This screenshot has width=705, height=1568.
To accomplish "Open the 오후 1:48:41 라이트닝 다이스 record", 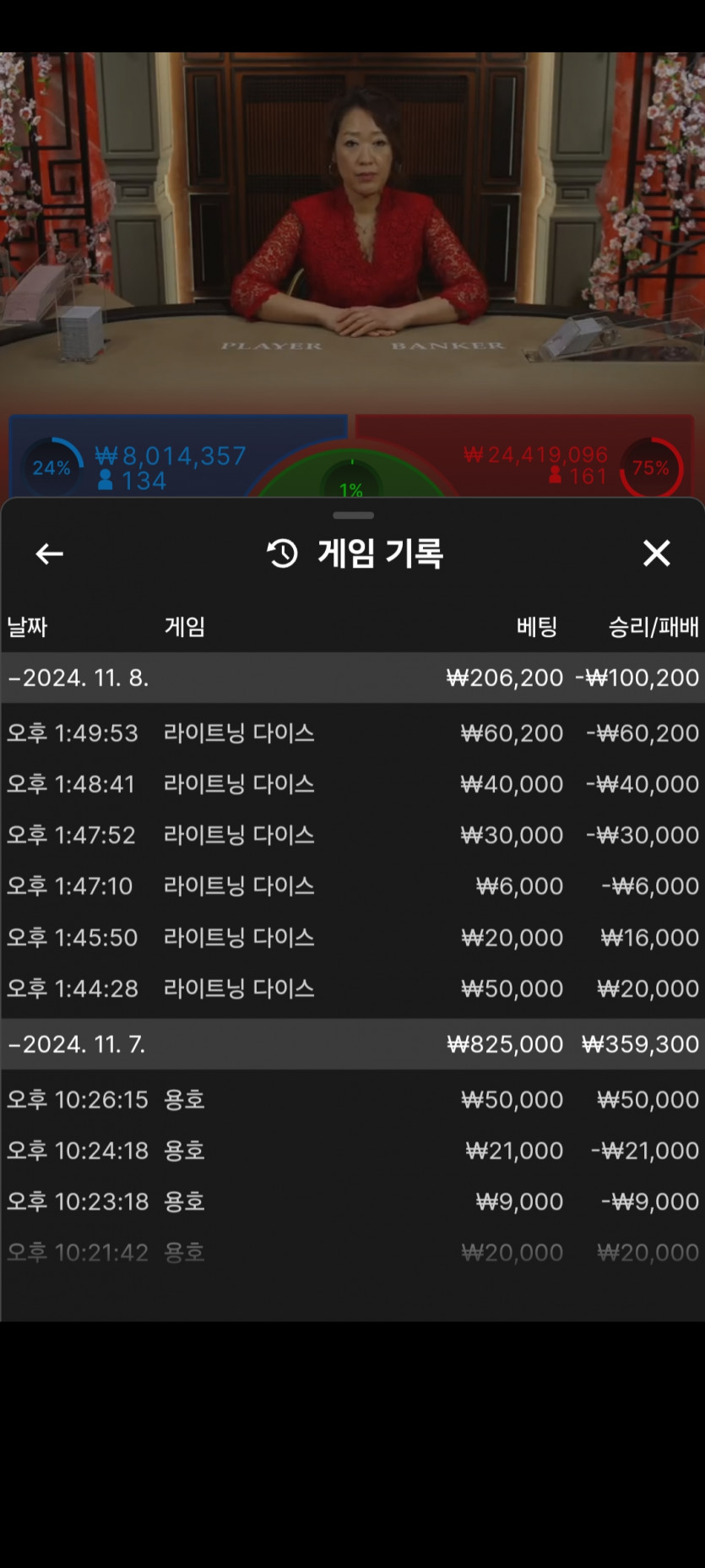I will click(353, 784).
